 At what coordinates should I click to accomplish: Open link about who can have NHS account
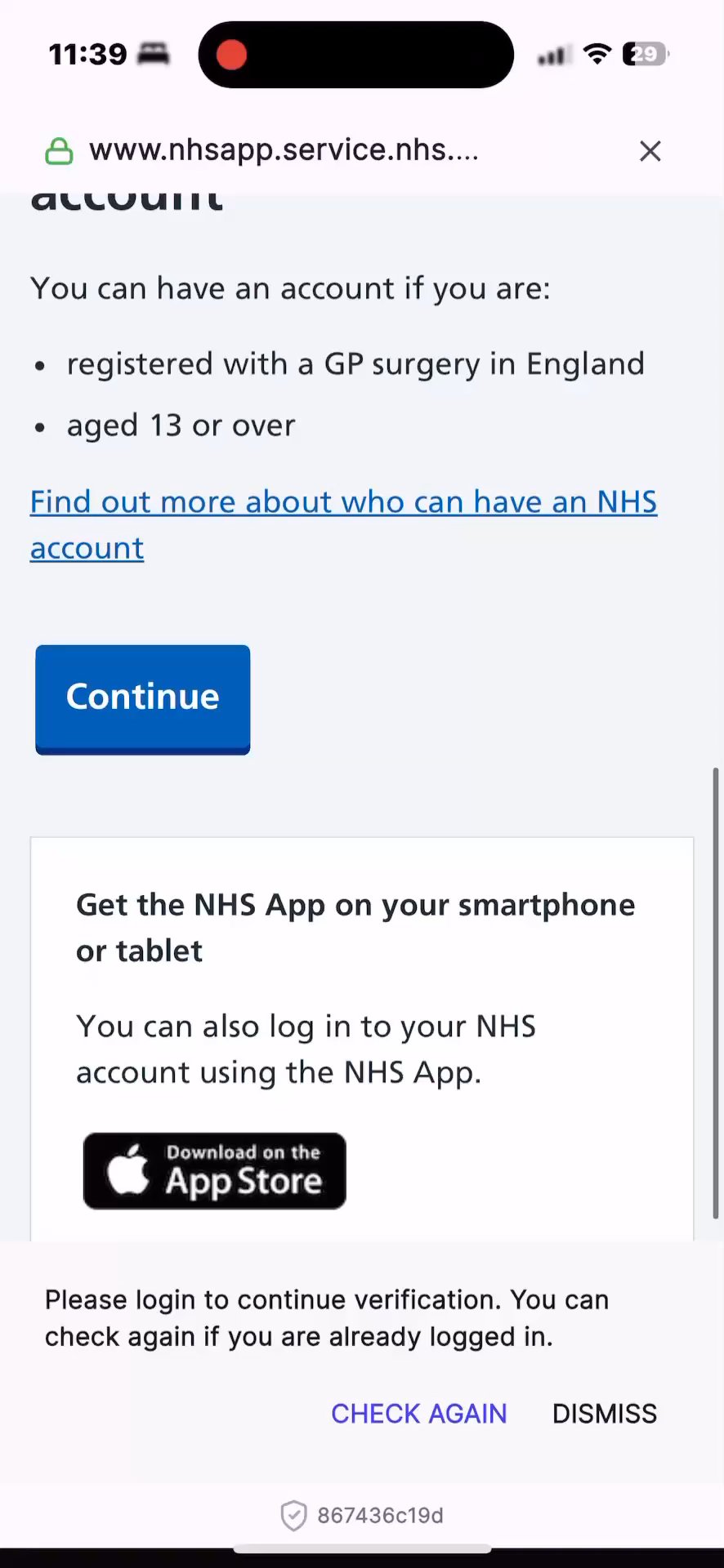(343, 503)
